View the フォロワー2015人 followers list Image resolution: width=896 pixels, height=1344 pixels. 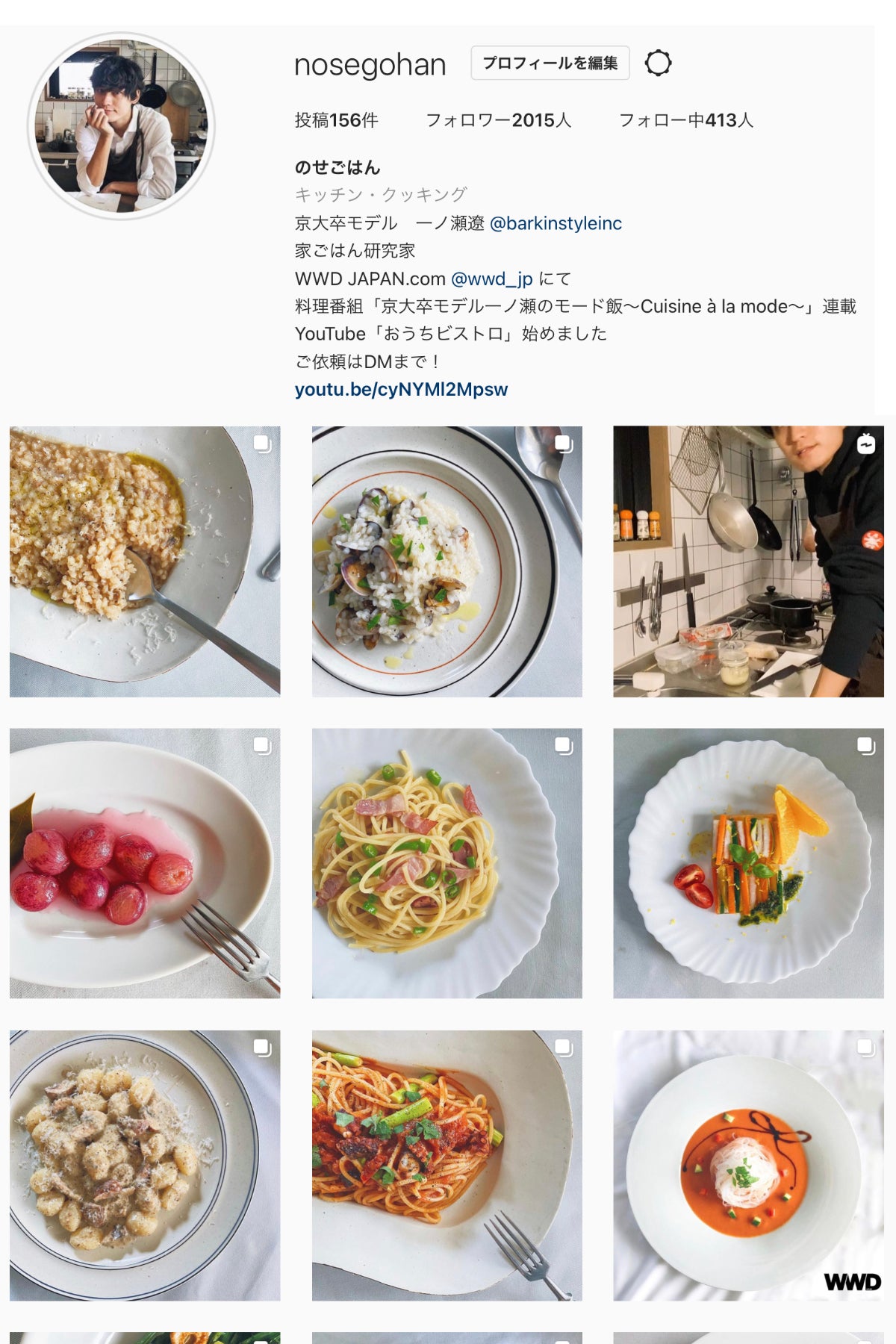(498, 120)
